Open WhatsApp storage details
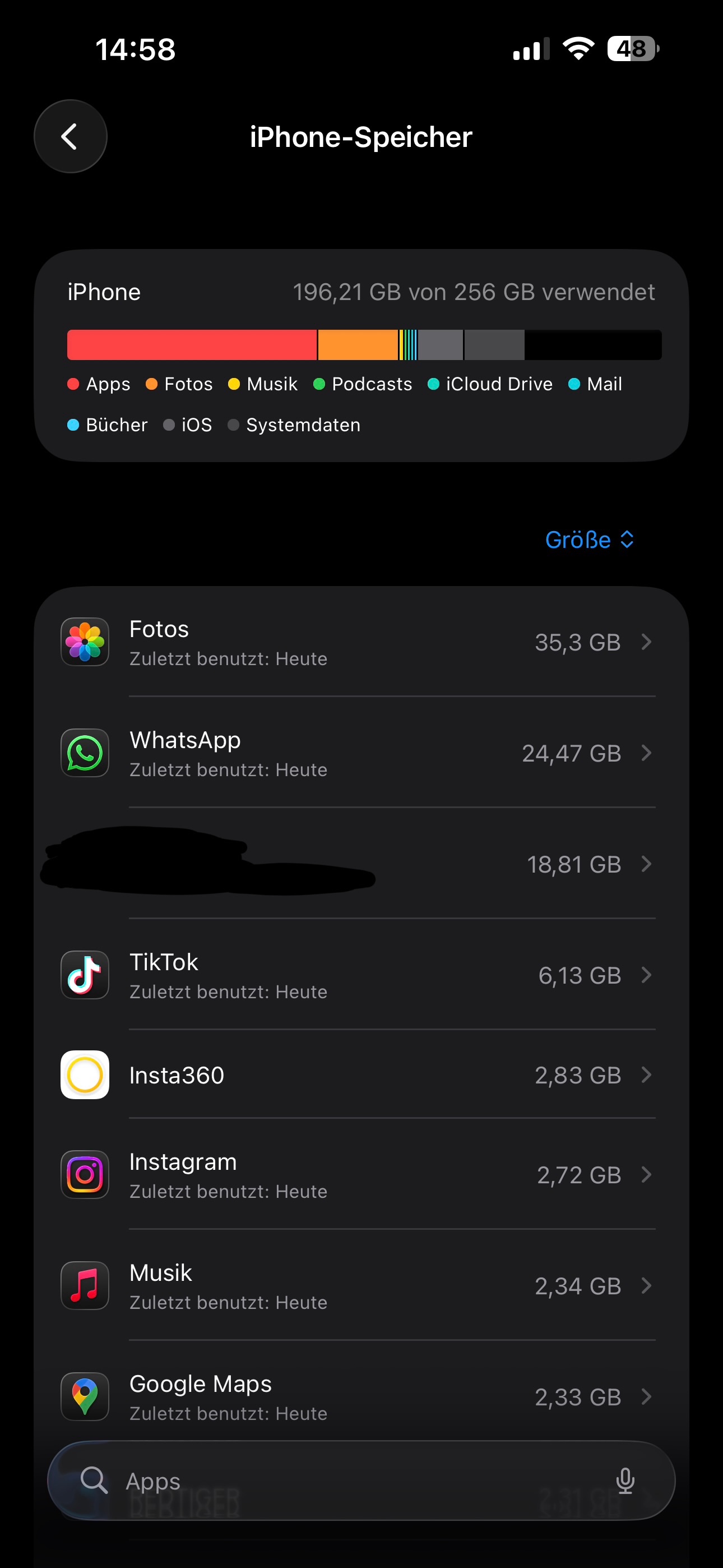Image resolution: width=723 pixels, height=1568 pixels. [360, 754]
